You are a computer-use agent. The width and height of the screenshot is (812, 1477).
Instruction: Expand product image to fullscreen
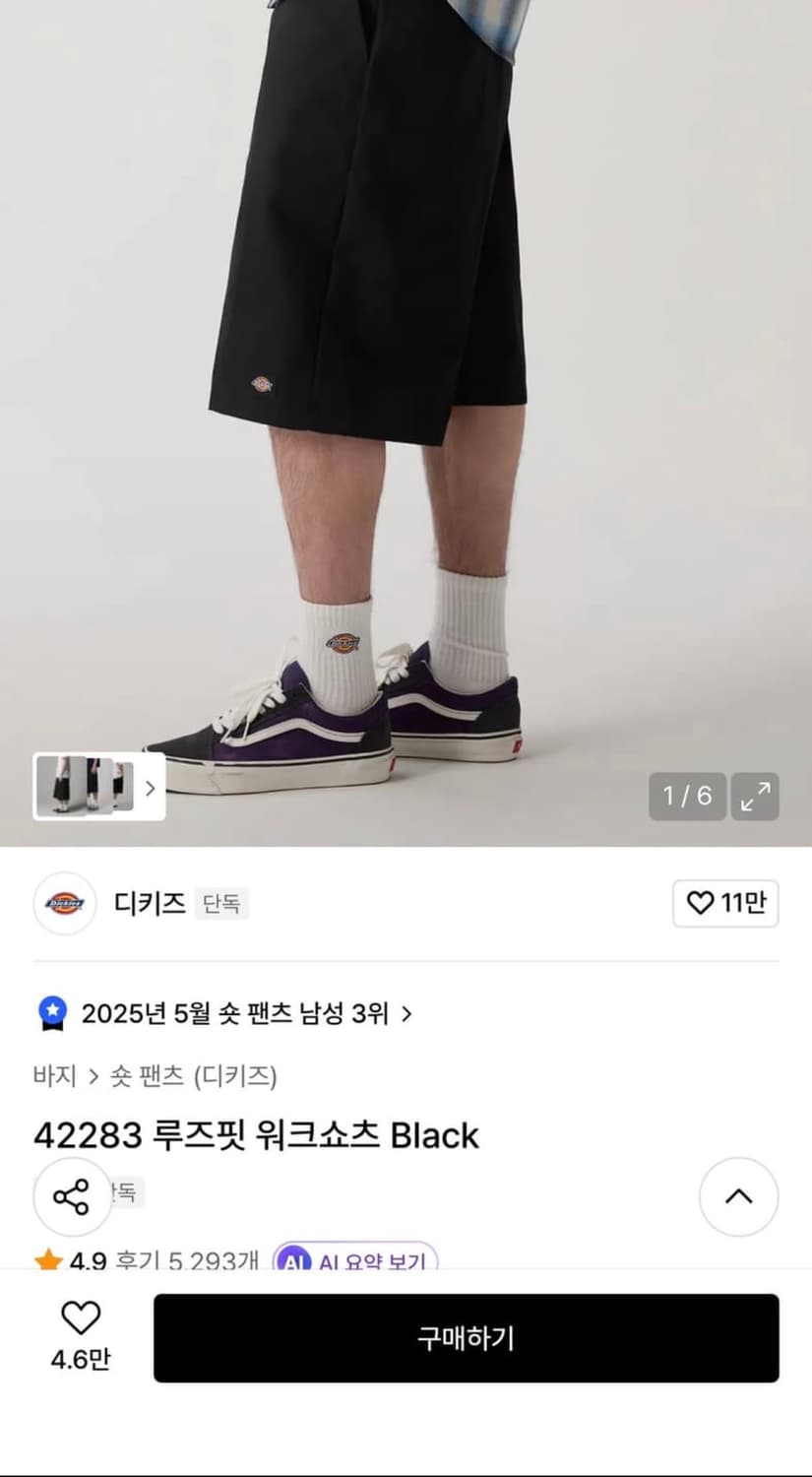coord(754,798)
